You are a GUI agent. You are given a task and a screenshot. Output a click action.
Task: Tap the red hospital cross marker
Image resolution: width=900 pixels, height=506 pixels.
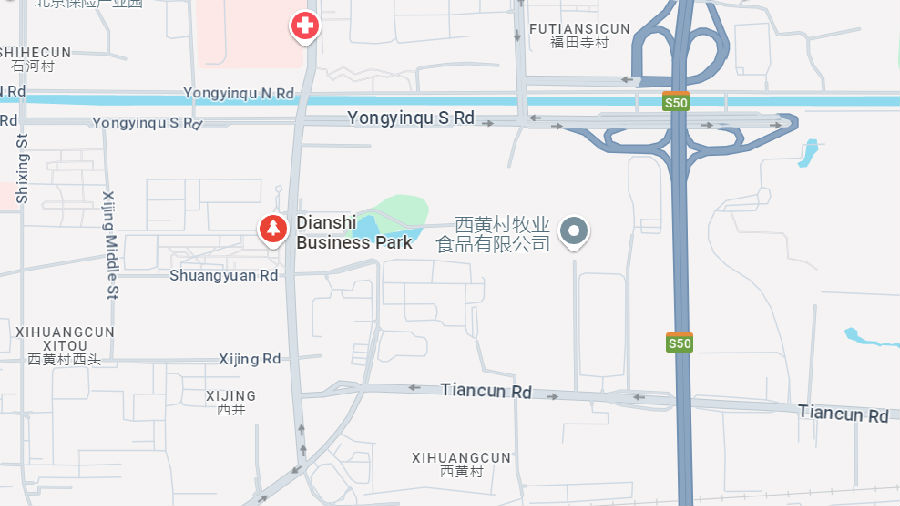tap(305, 25)
